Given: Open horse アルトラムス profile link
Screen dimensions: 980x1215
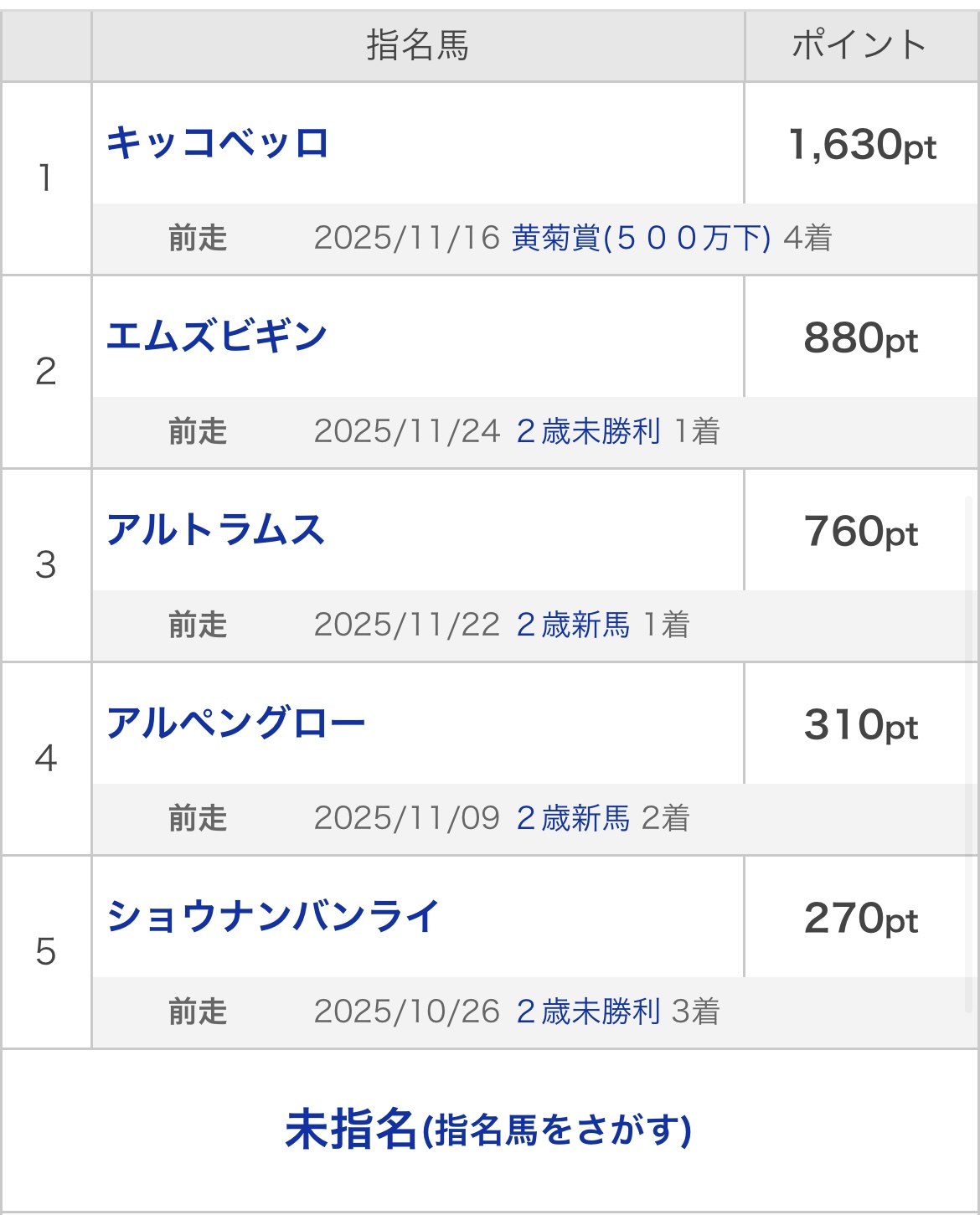Looking at the screenshot, I should [x=215, y=530].
